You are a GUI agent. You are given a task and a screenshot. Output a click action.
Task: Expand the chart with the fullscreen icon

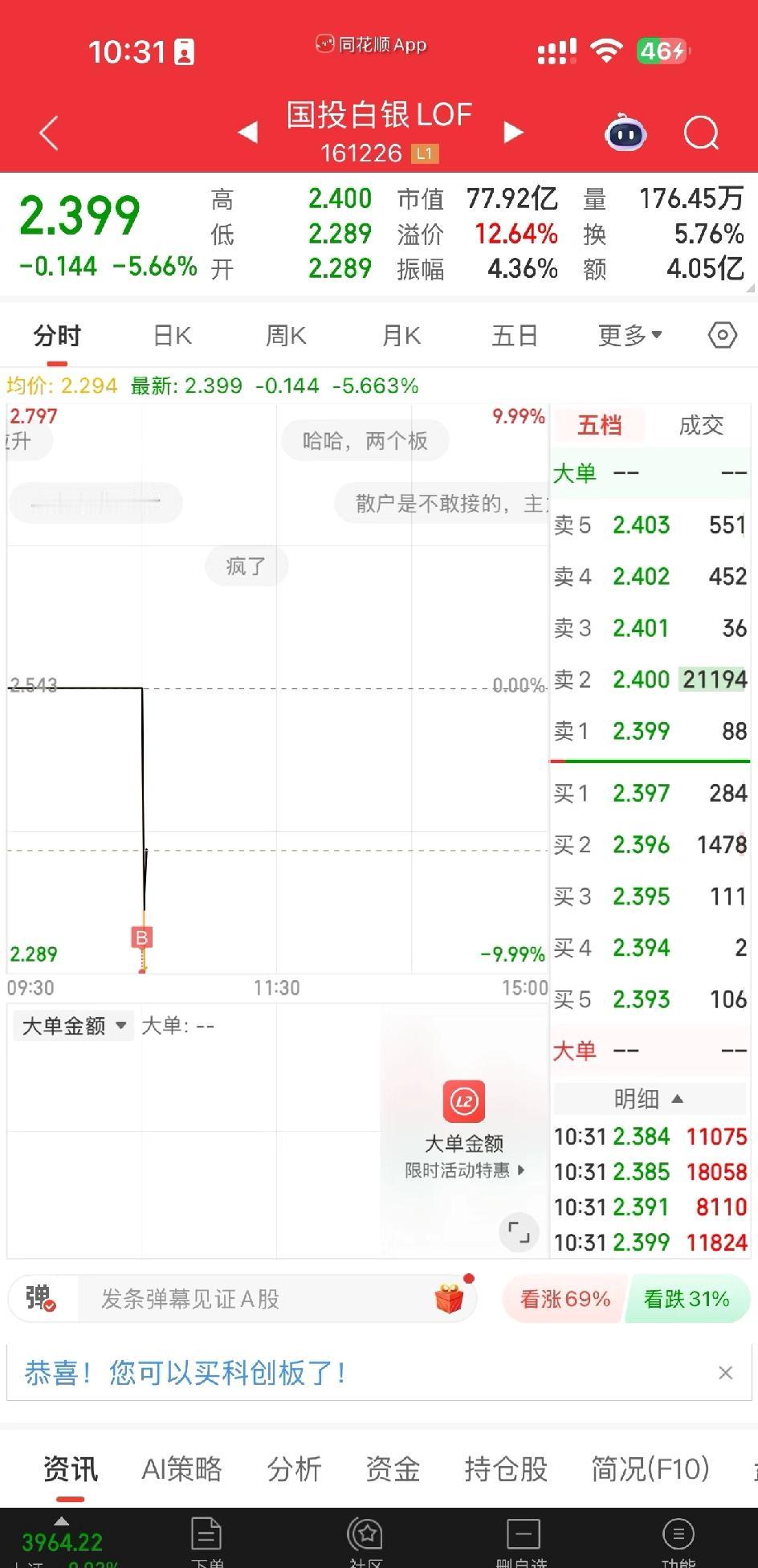[x=519, y=1231]
